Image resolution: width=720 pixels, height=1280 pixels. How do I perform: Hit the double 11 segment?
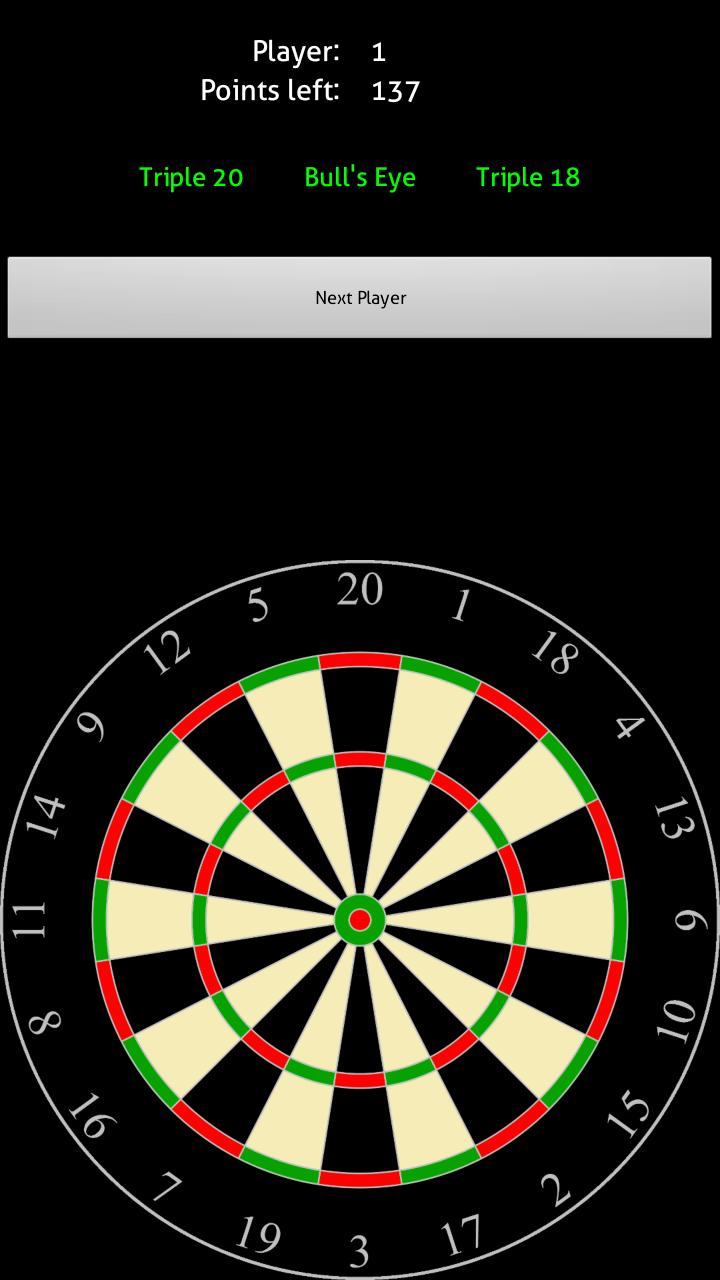pyautogui.click(x=100, y=920)
